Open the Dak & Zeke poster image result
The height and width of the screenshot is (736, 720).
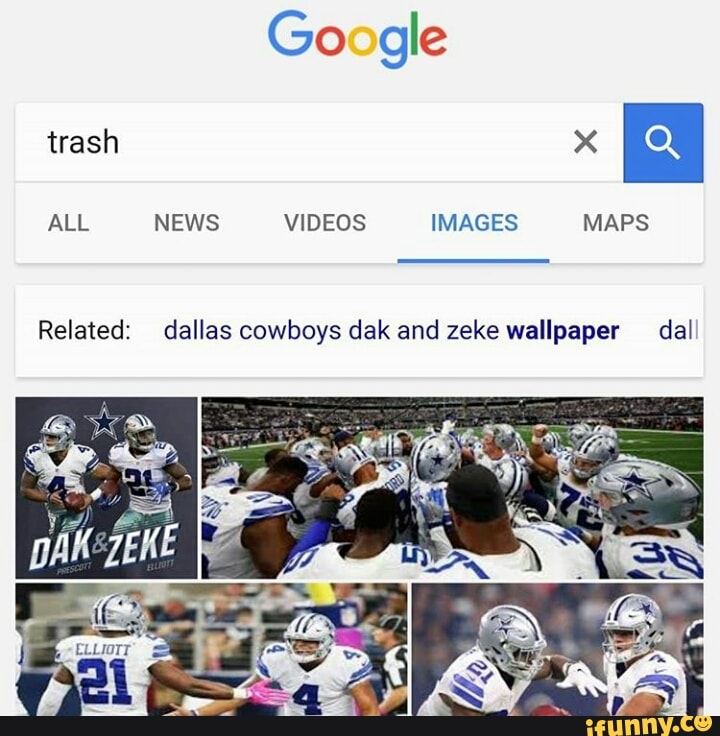[106, 488]
